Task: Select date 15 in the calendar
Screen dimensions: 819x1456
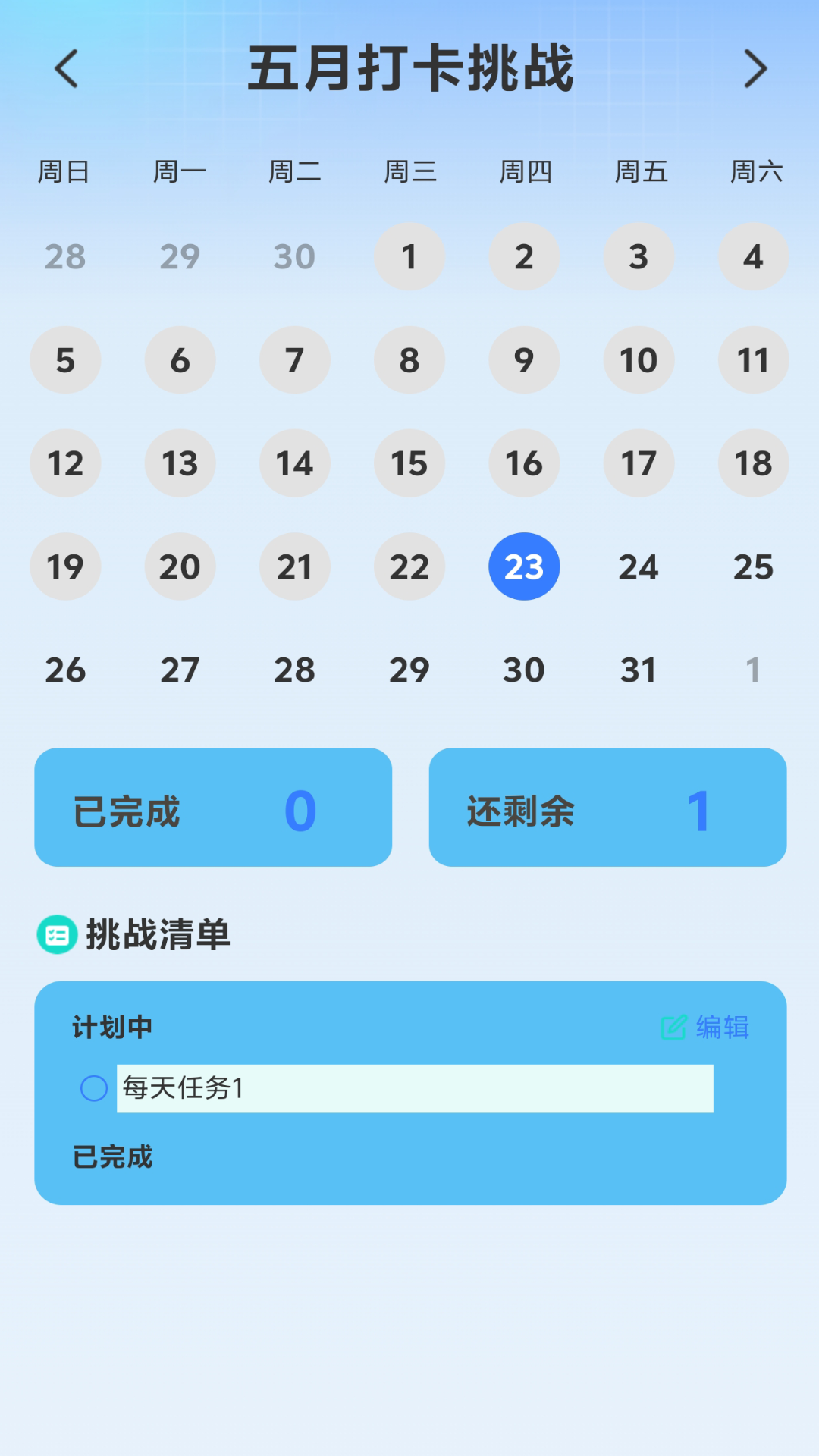Action: pos(409,463)
